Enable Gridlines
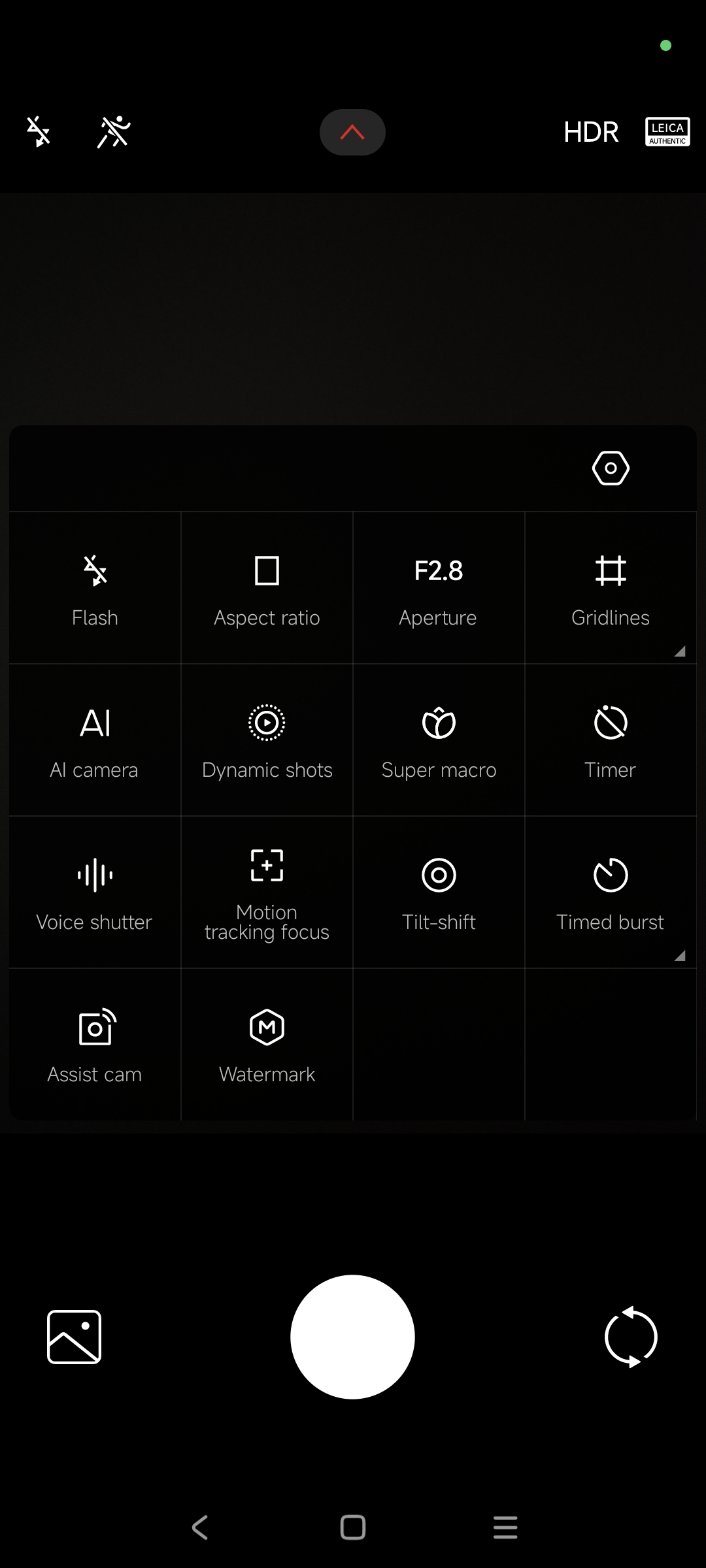706x1568 pixels. (611, 588)
